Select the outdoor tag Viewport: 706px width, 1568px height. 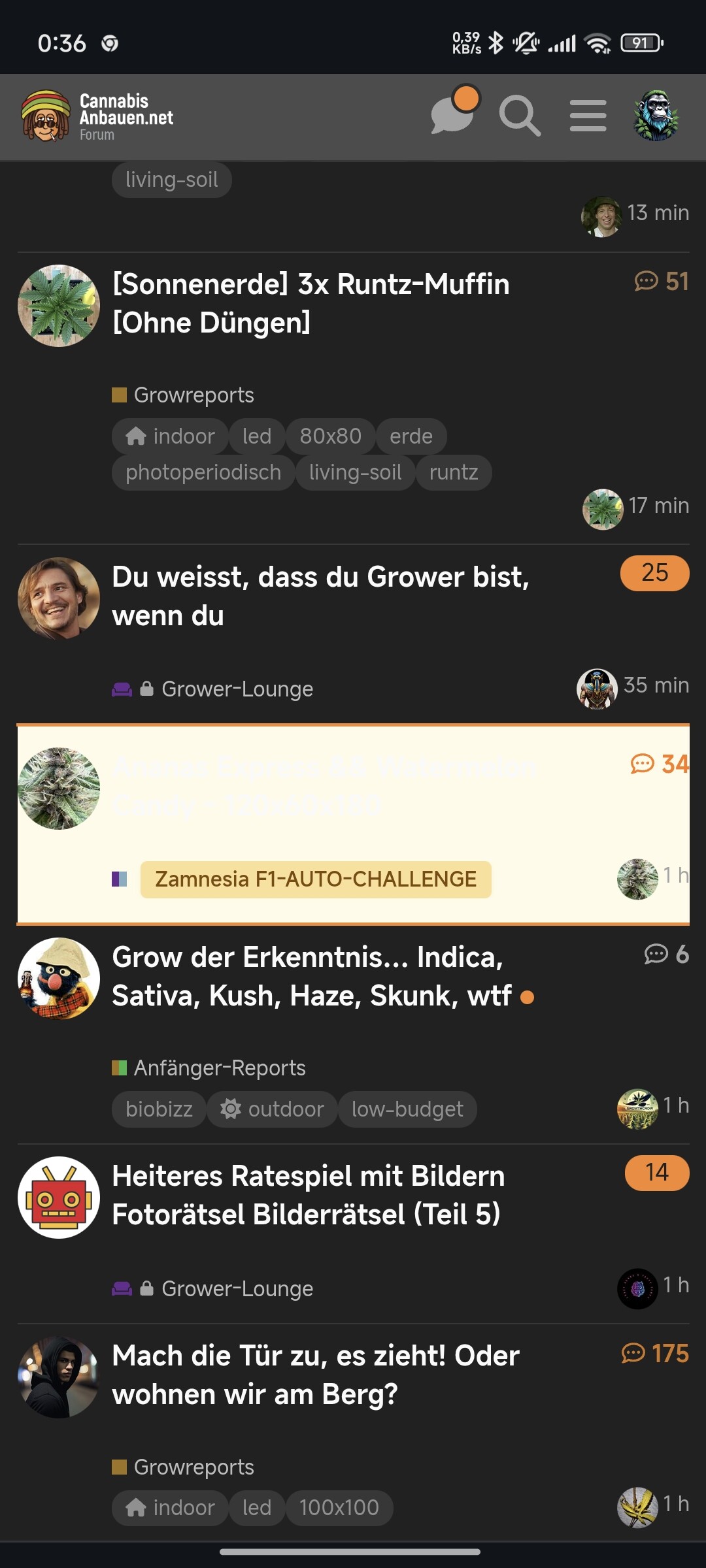tap(272, 1109)
